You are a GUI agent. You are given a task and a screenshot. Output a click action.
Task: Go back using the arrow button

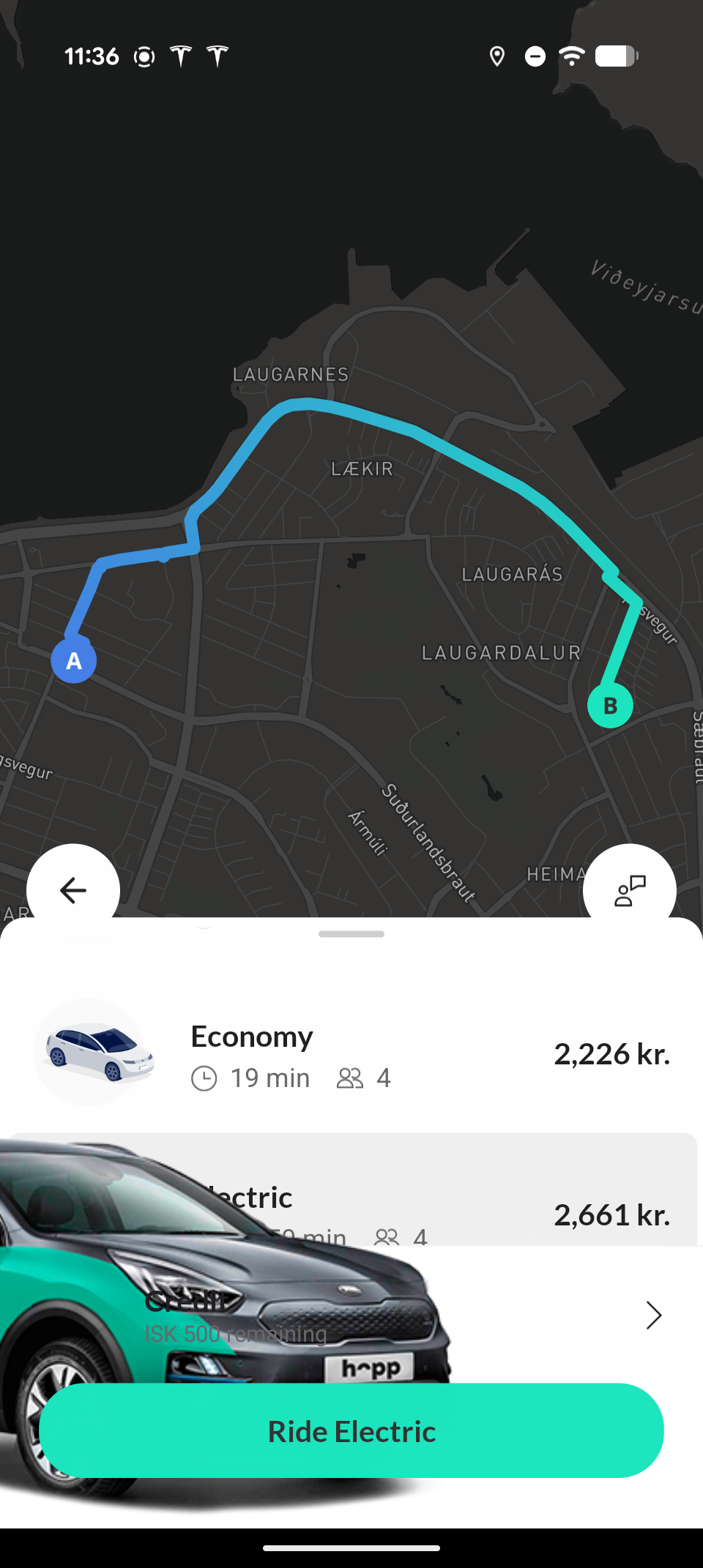[x=73, y=889]
